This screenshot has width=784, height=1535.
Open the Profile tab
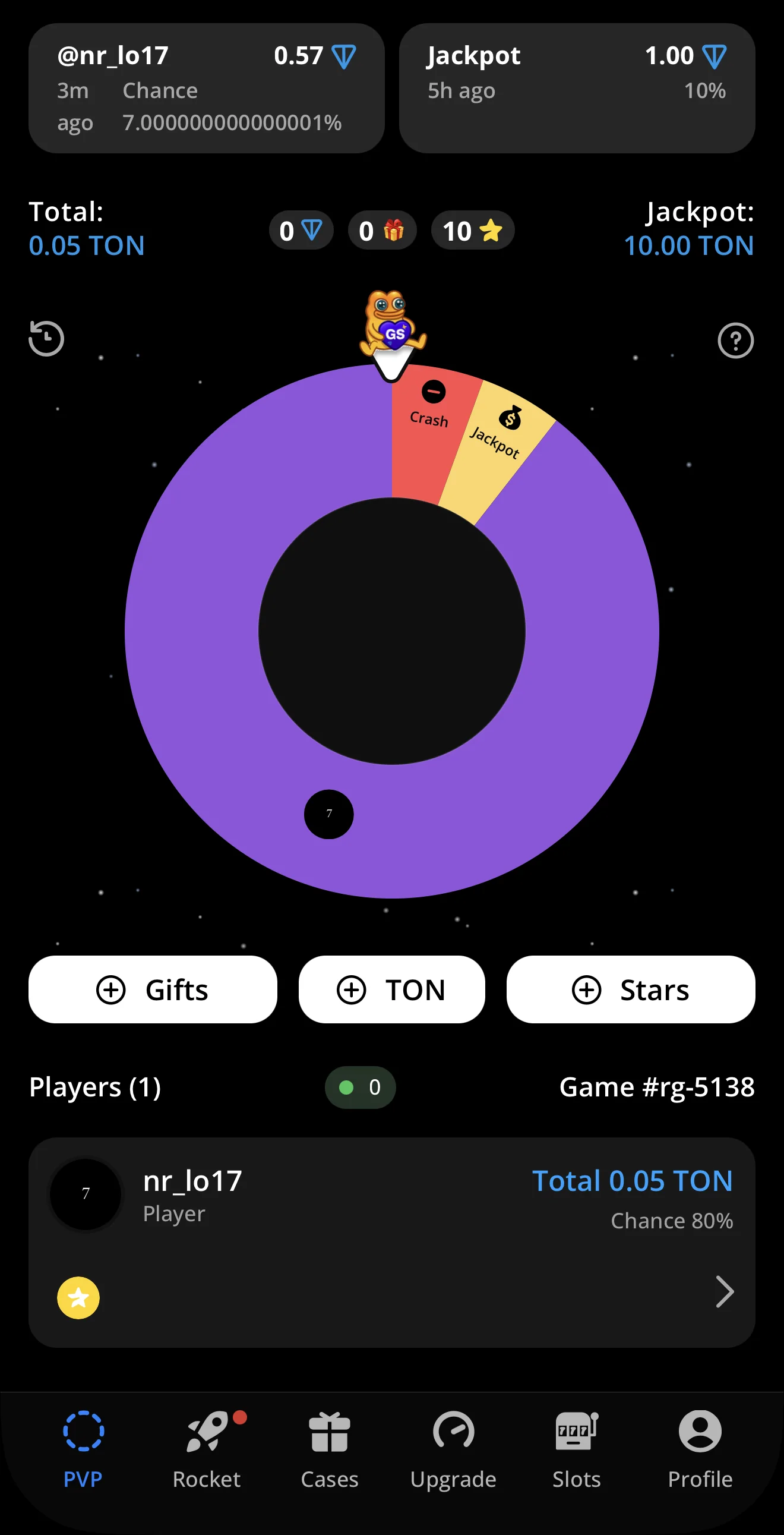tap(700, 1448)
